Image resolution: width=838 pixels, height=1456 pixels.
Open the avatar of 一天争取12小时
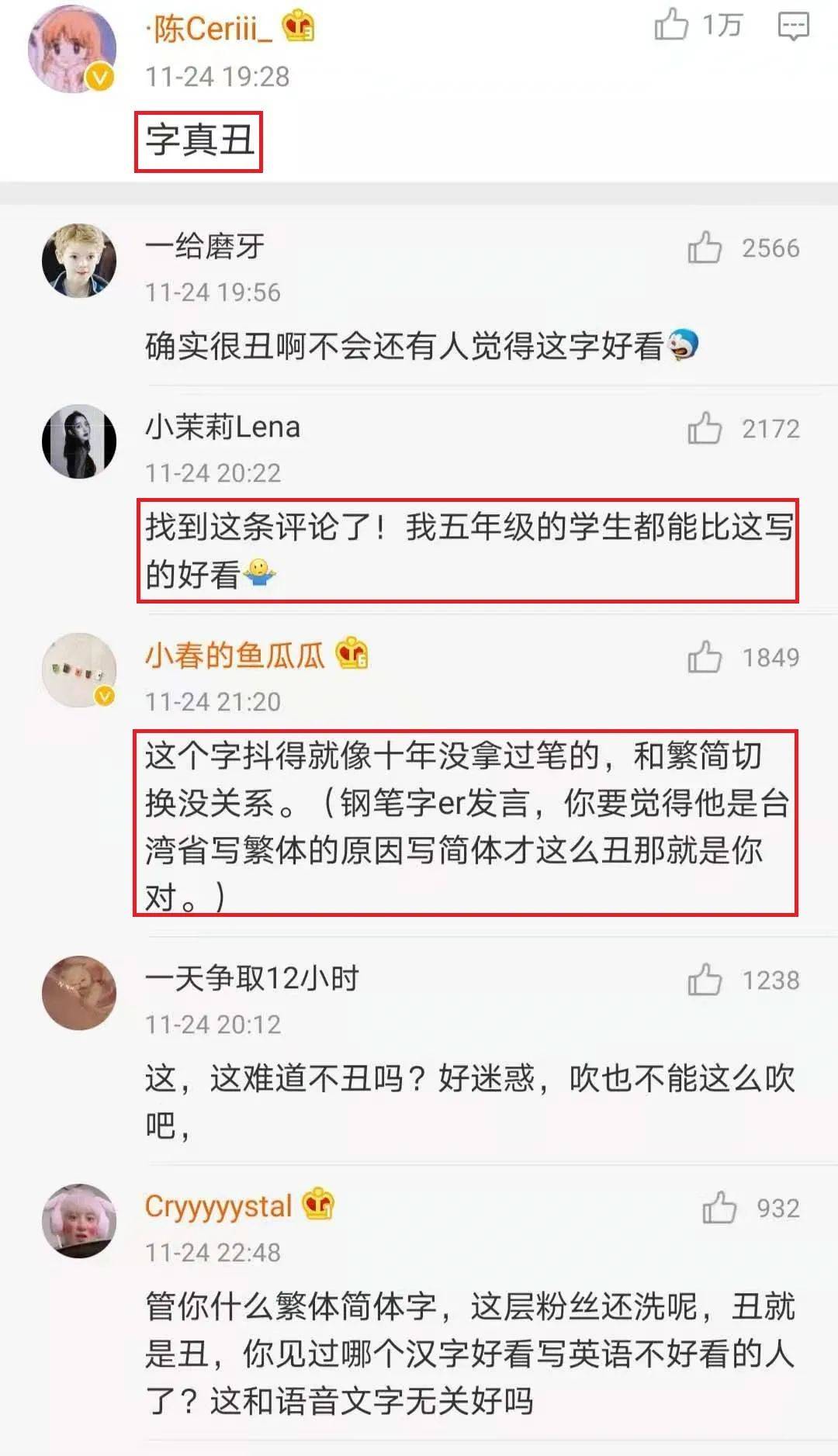79,993
